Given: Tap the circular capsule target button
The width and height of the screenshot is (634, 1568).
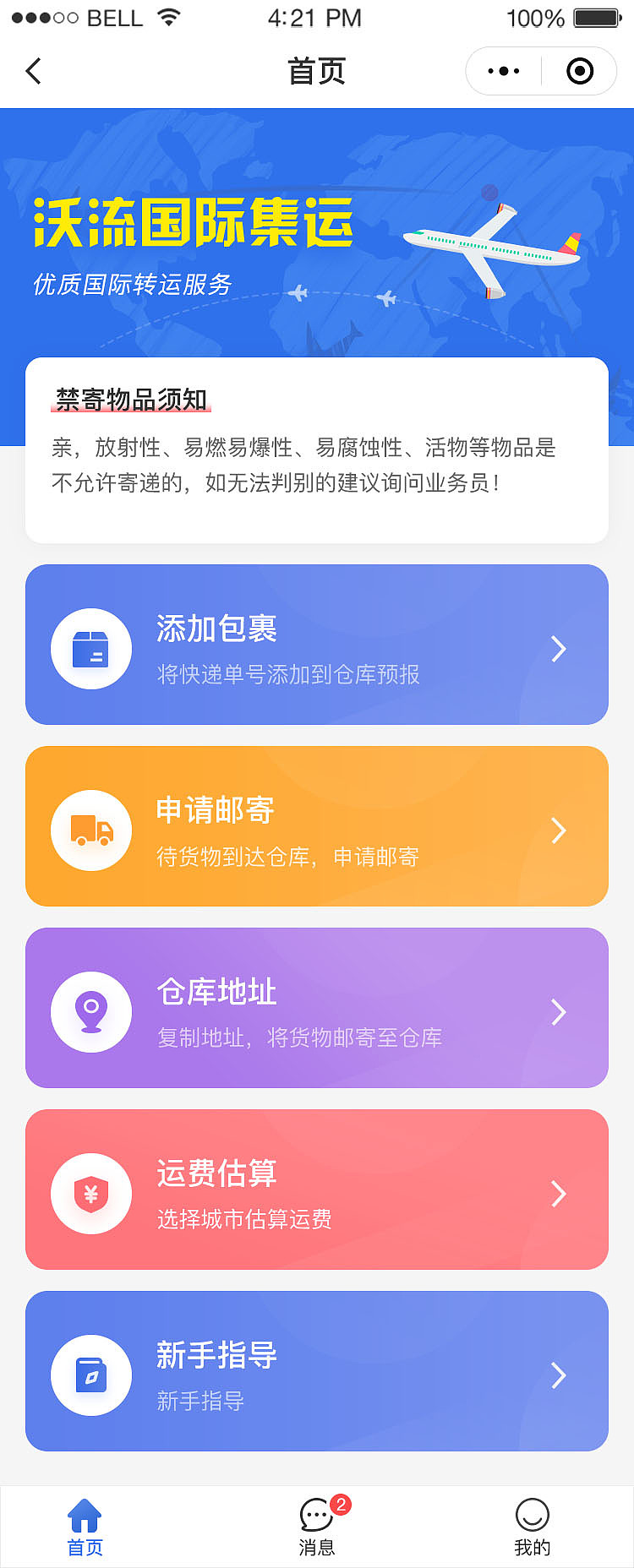Looking at the screenshot, I should (579, 71).
